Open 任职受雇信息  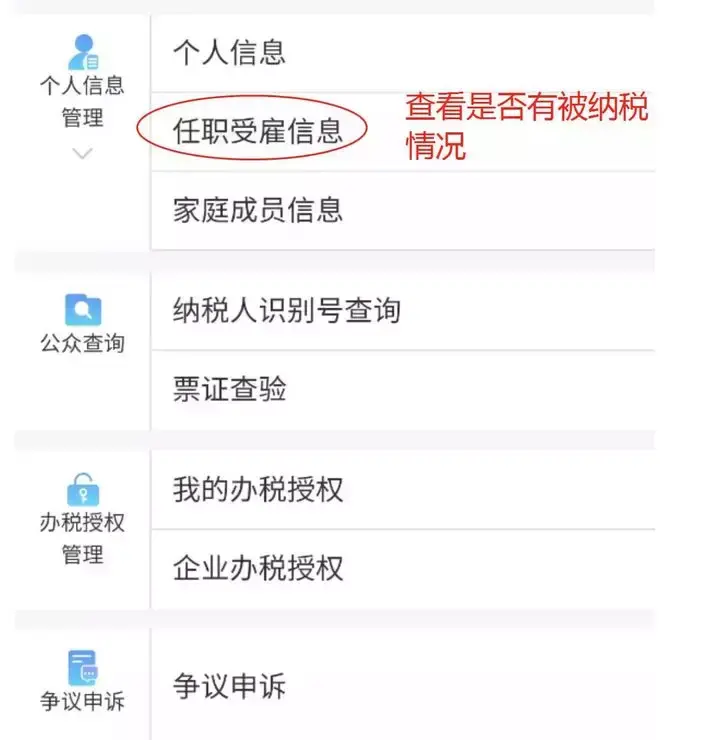coord(258,131)
